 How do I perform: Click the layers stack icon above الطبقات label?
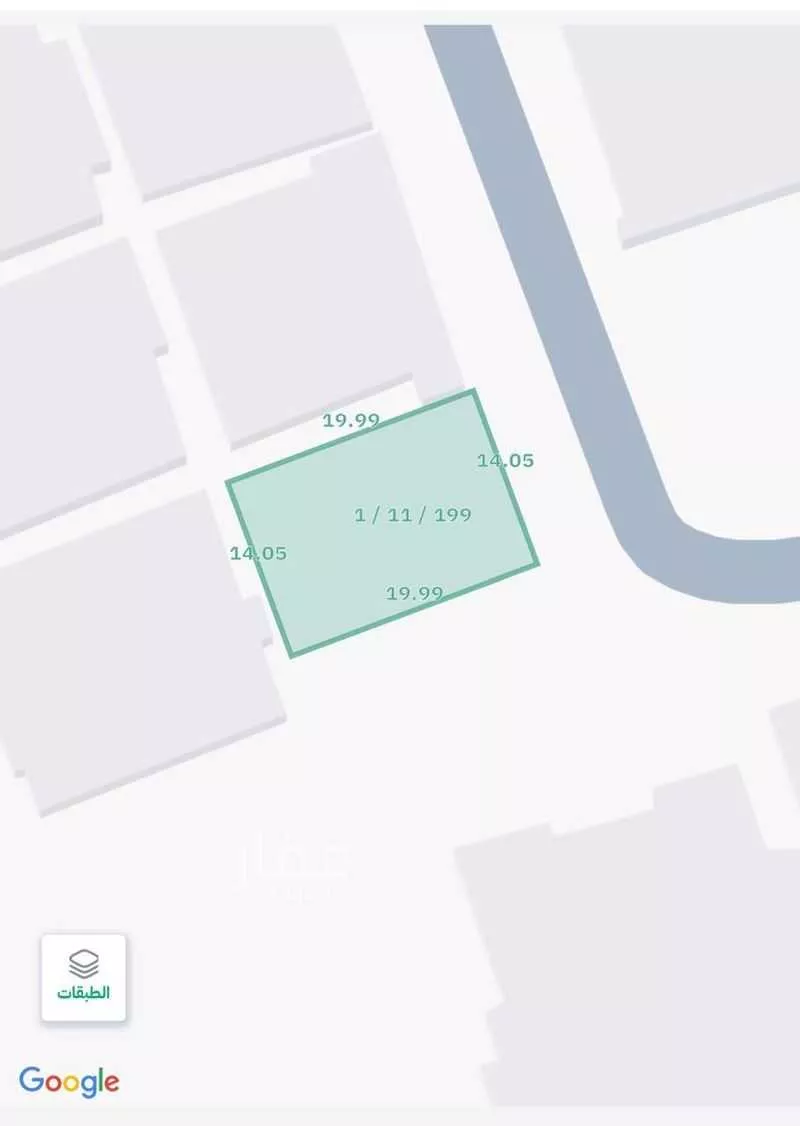(x=81, y=962)
